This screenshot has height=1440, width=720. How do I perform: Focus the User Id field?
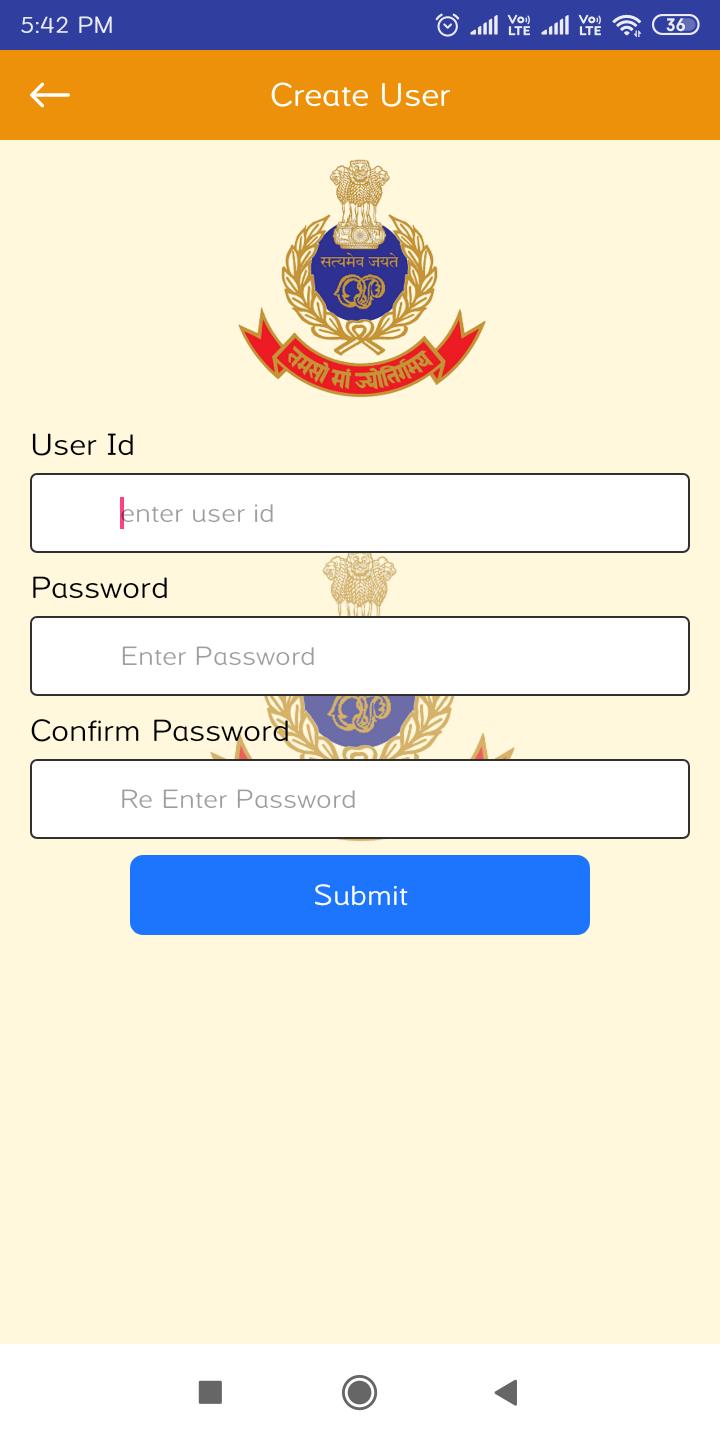(x=360, y=513)
